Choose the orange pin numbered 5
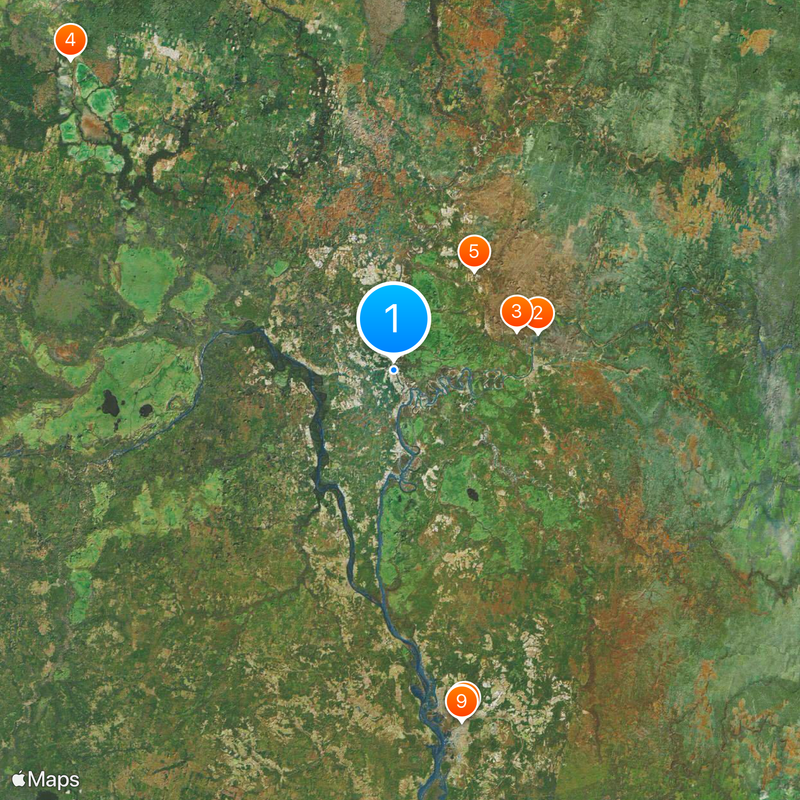Image resolution: width=800 pixels, height=800 pixels. coord(474,251)
